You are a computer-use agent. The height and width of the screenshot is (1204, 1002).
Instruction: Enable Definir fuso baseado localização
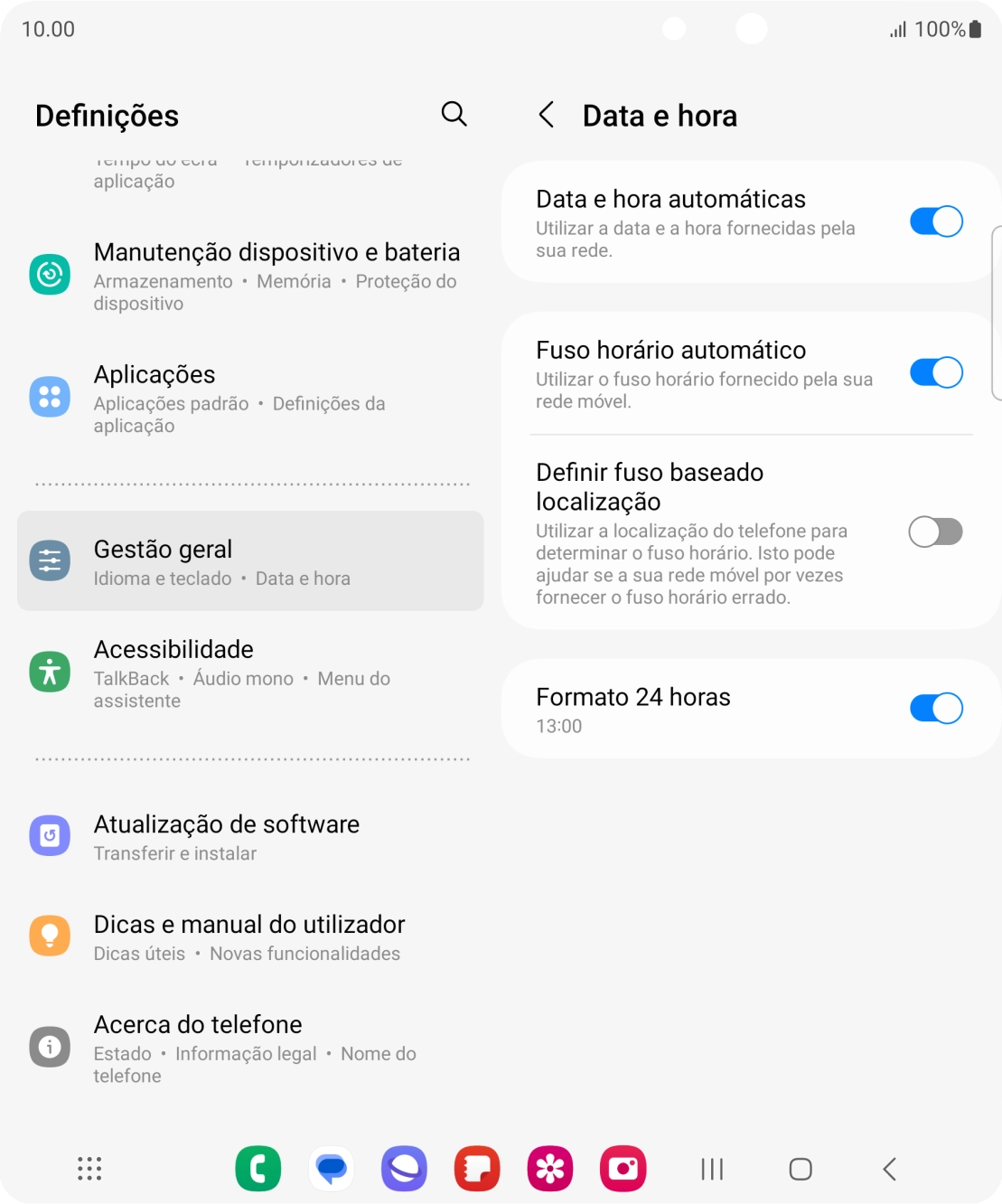coord(936,531)
